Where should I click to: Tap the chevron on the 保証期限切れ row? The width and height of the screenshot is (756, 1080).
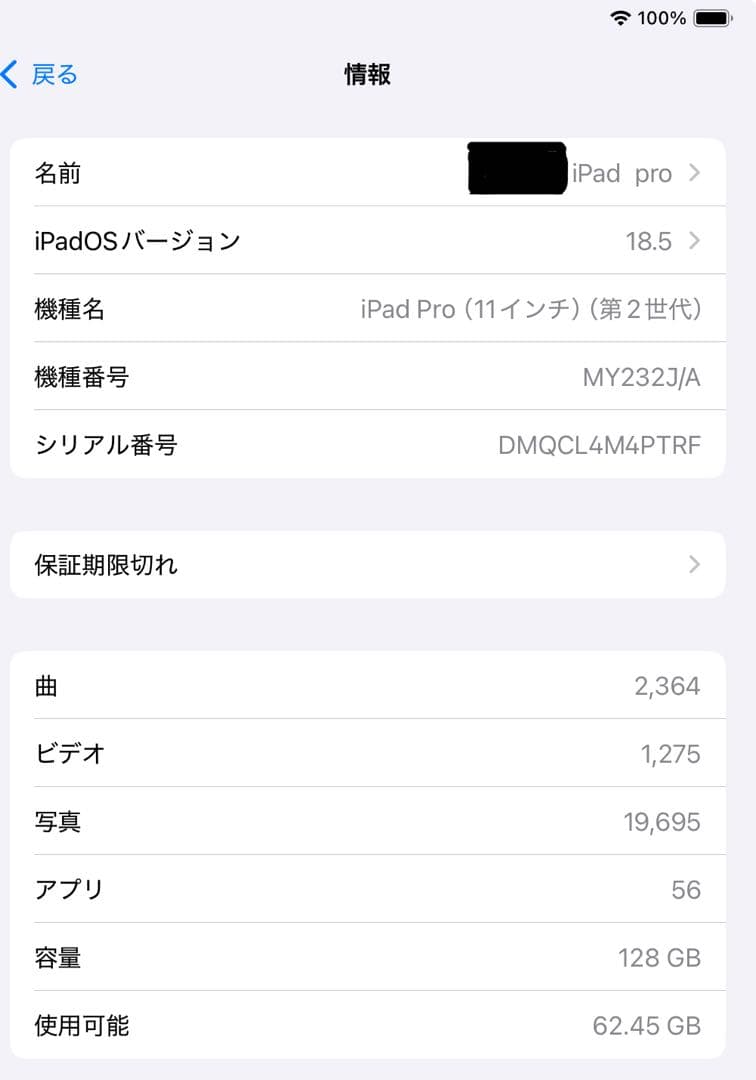694,564
